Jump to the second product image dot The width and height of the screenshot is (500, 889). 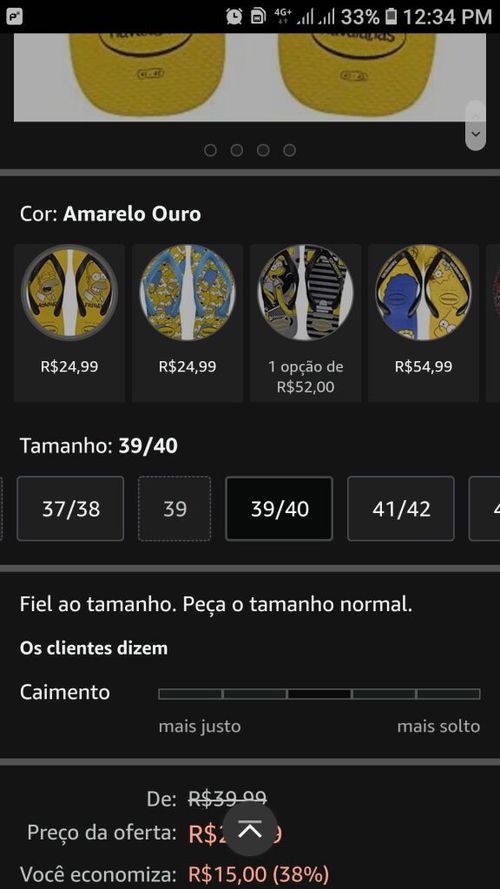pos(237,150)
